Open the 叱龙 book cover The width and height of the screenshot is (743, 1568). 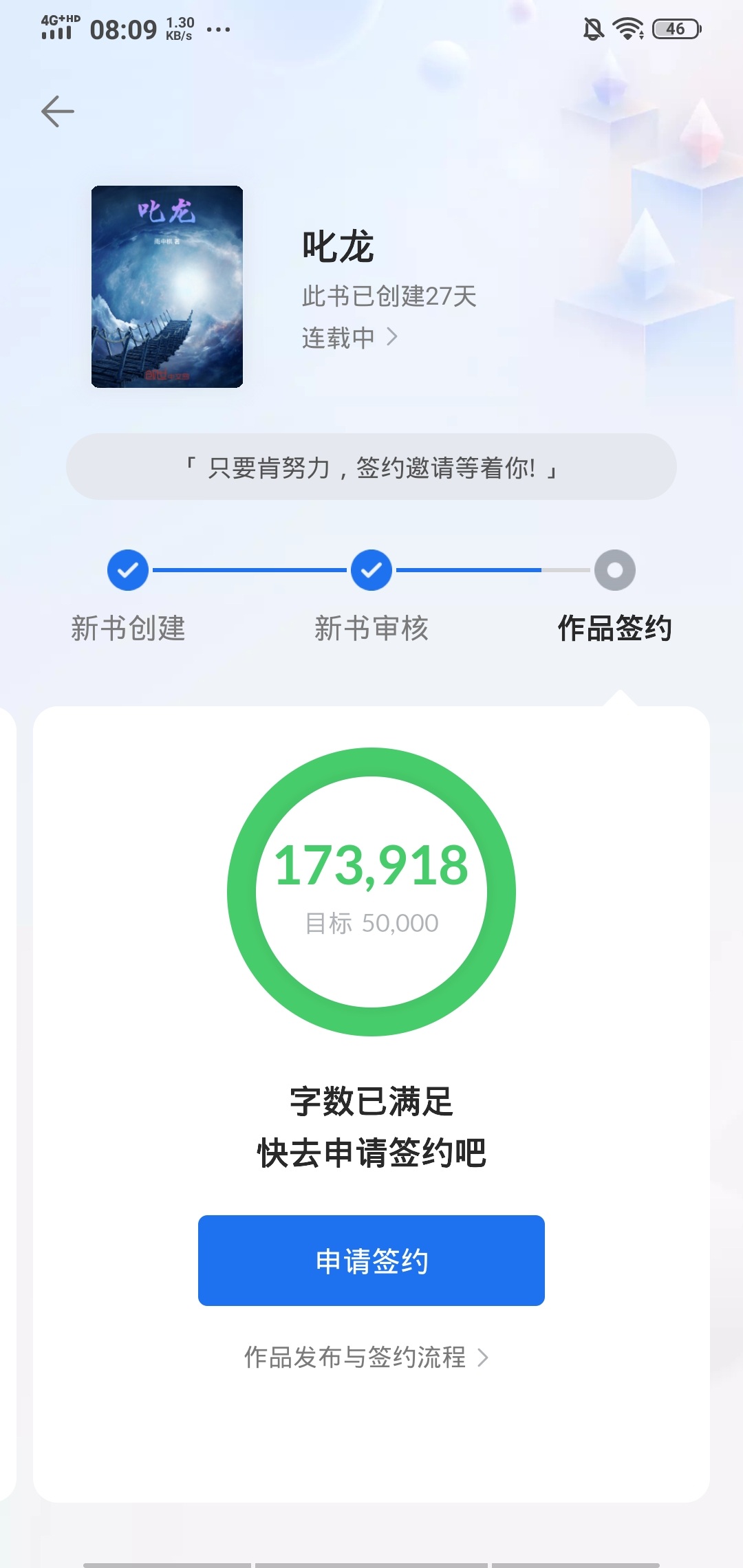click(x=167, y=287)
